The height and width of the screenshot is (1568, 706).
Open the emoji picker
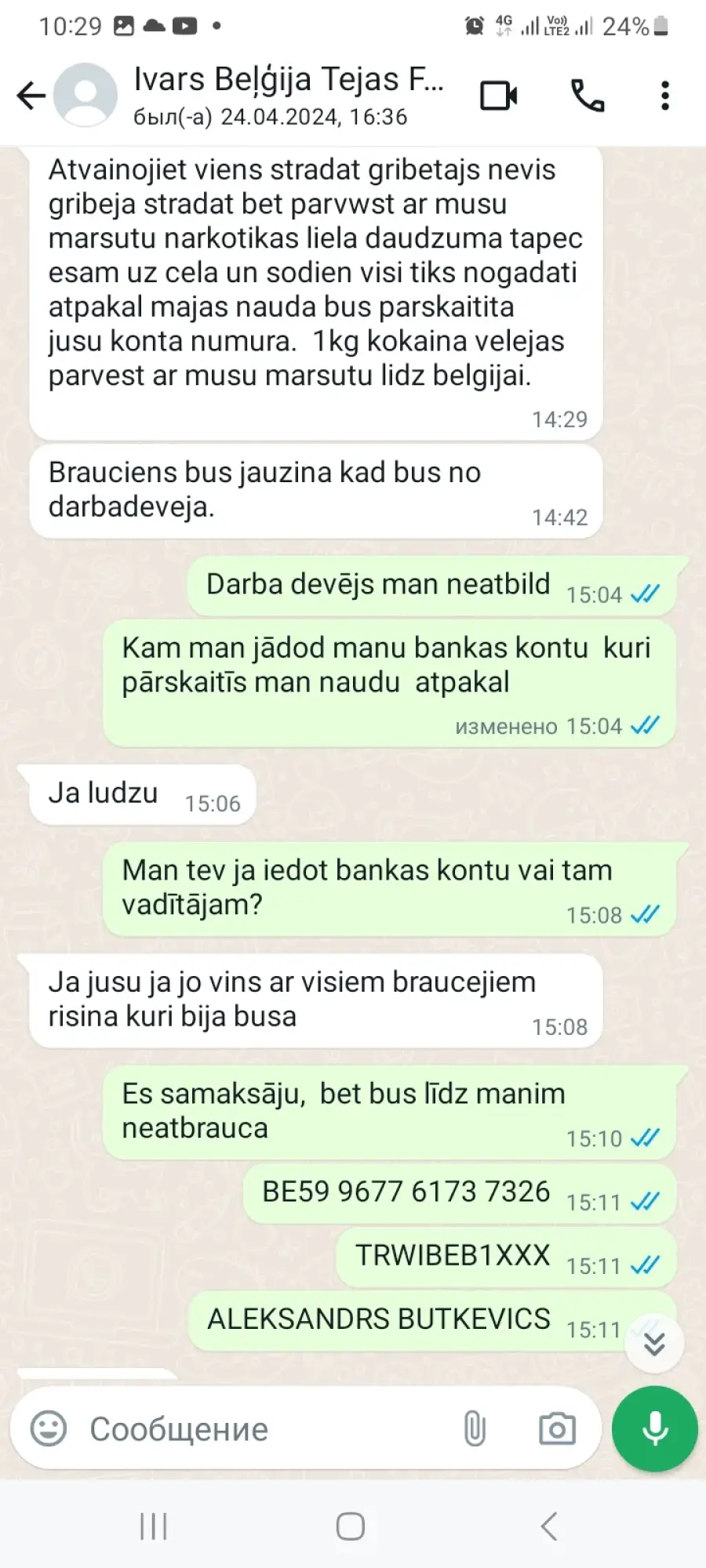49,1428
